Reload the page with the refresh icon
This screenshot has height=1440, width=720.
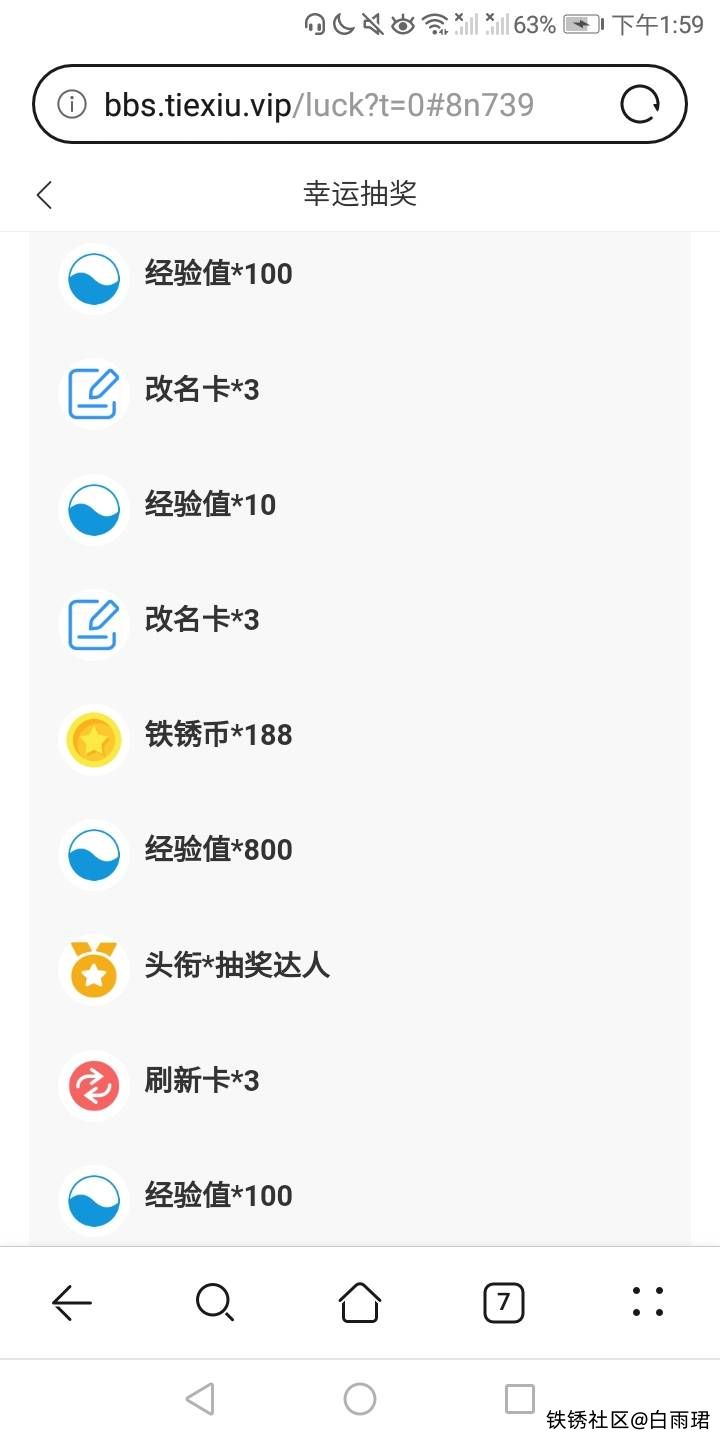(640, 104)
